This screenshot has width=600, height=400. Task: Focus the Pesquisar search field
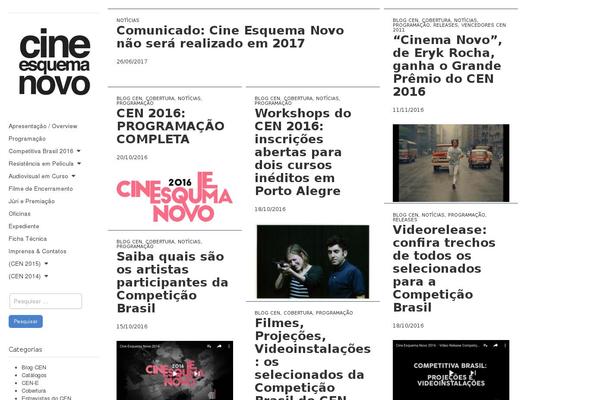point(45,301)
